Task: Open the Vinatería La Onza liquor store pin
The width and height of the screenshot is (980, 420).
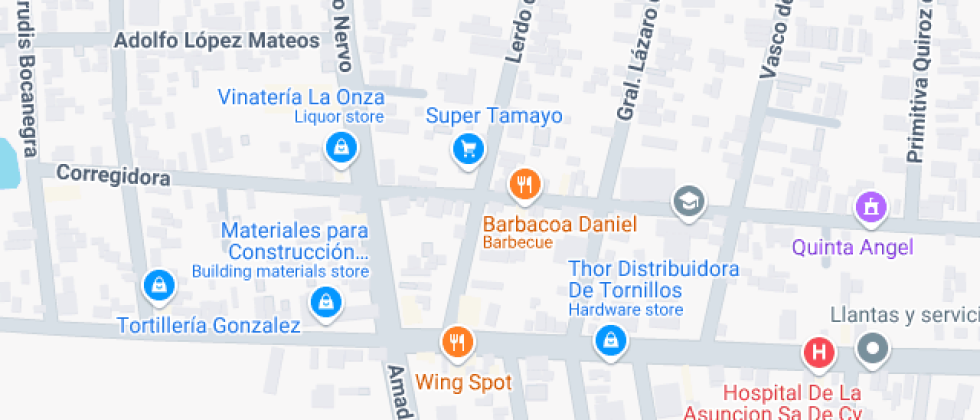Action: coord(342,149)
